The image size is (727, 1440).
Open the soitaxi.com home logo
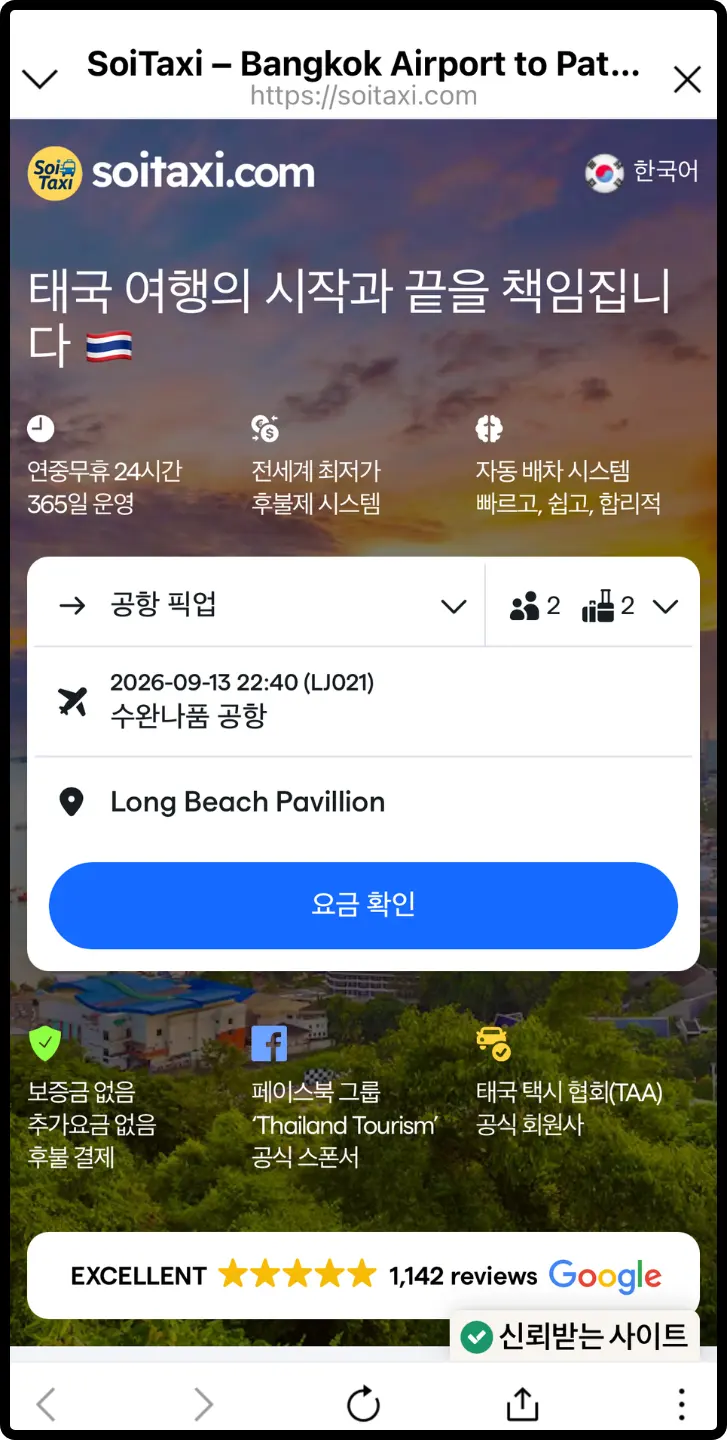171,173
